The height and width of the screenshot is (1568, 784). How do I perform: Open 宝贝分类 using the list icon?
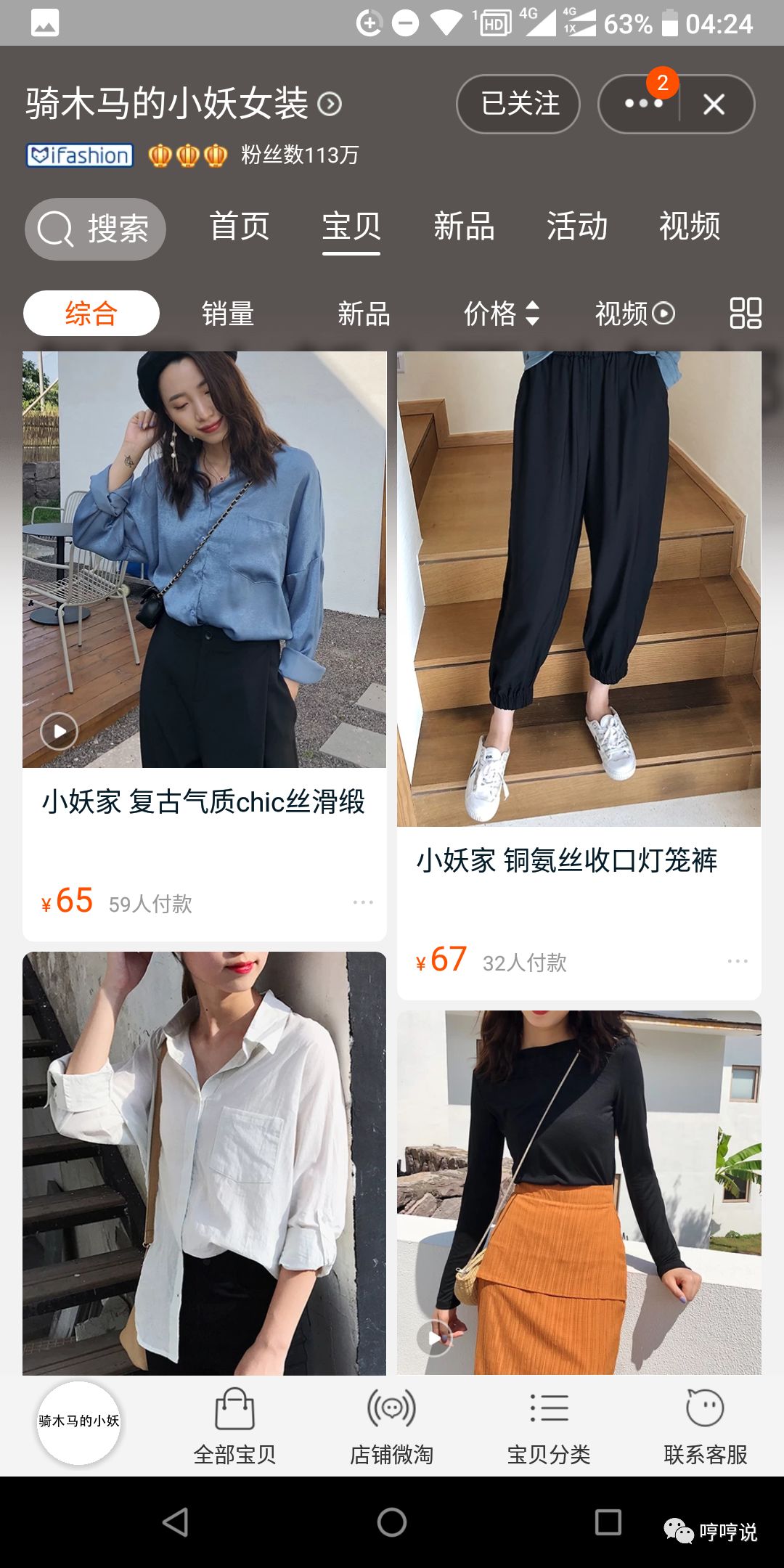click(x=550, y=1423)
